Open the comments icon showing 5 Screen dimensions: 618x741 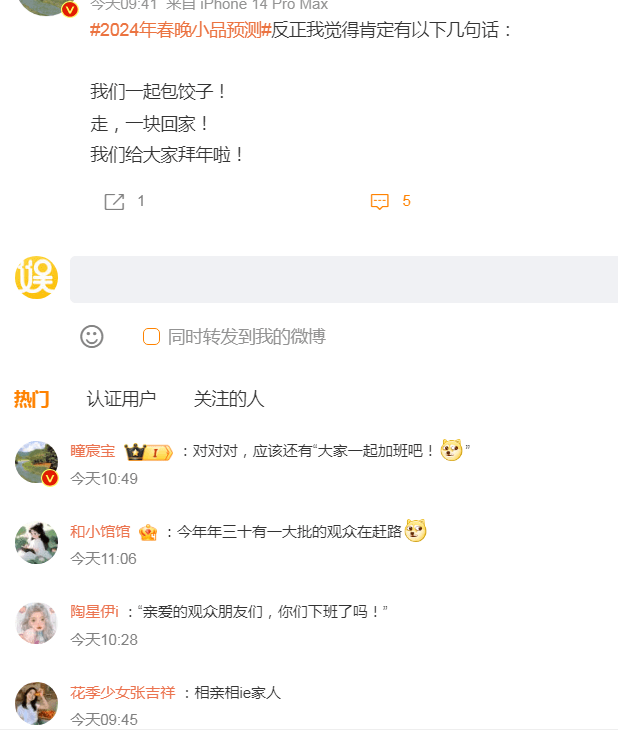click(x=380, y=202)
